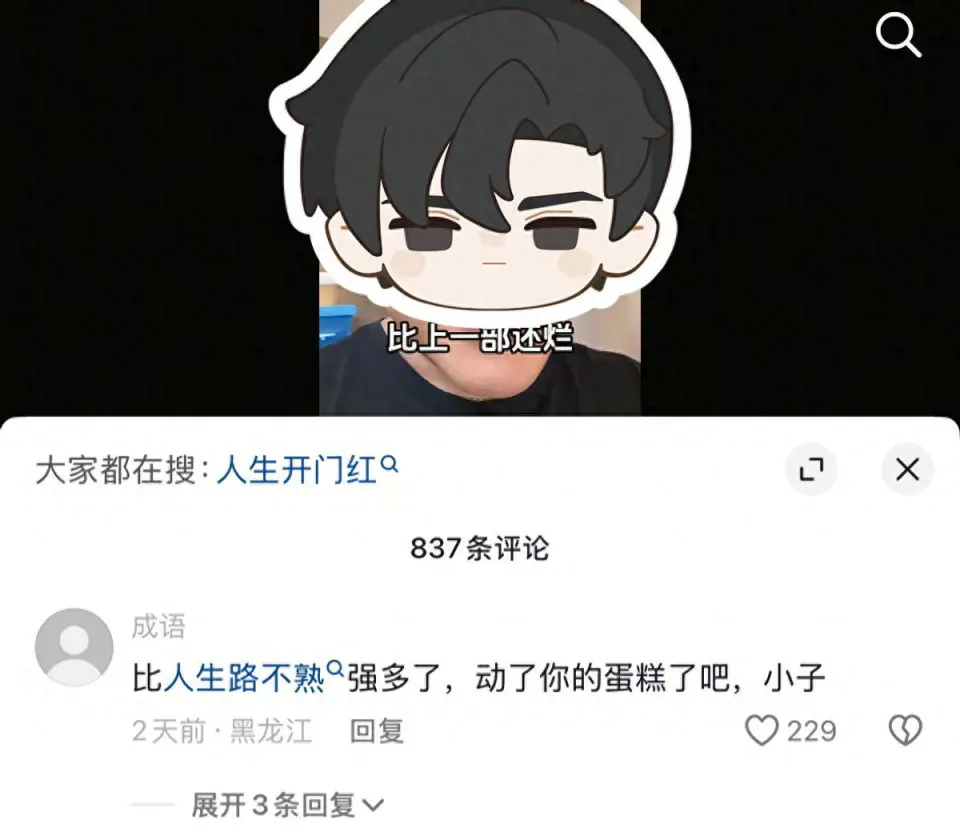Screen dimensions: 960x836
Task: Open the search magnifier icon
Action: coord(897,36)
